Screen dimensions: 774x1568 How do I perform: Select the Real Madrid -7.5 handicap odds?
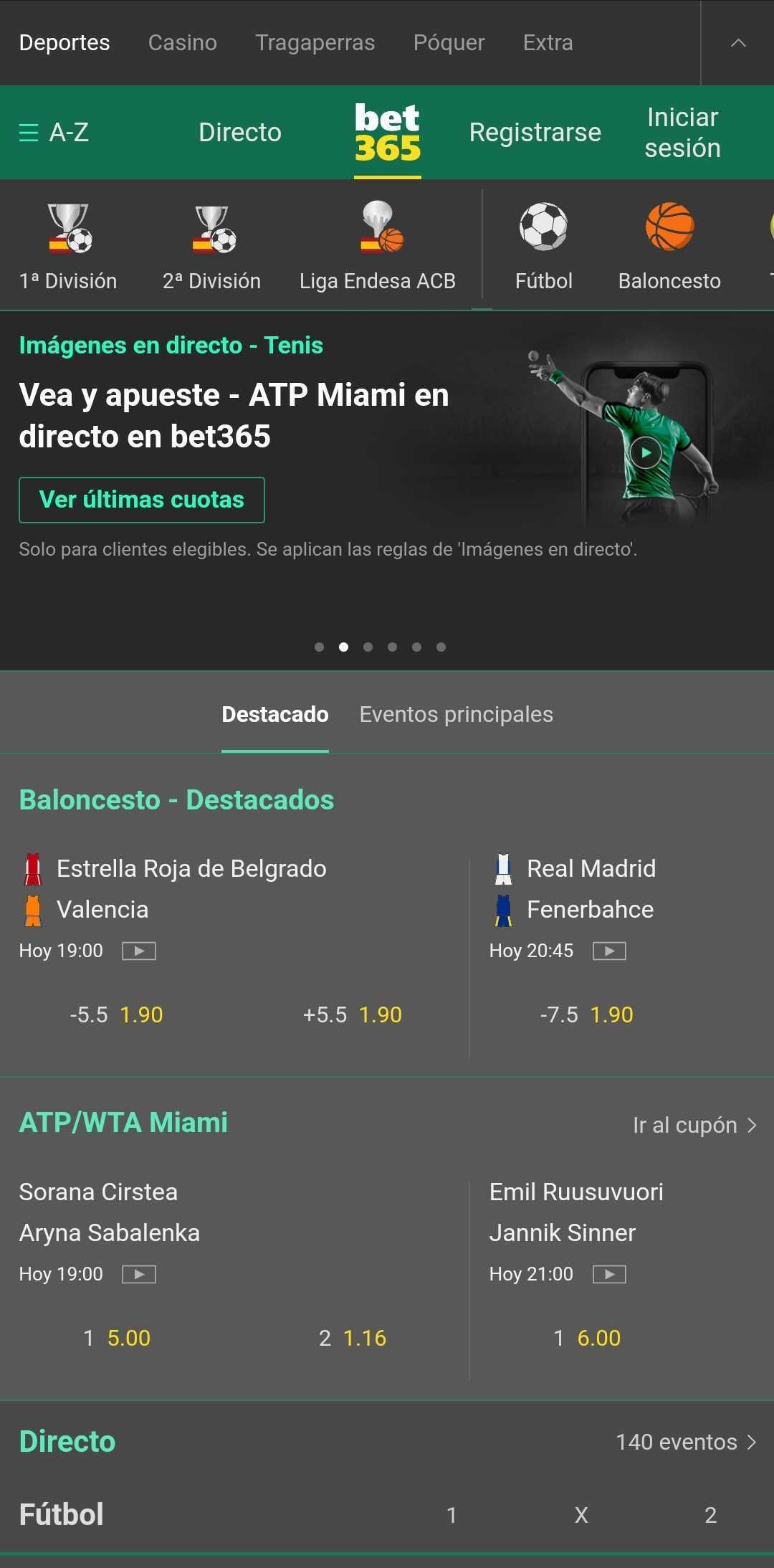(586, 1015)
